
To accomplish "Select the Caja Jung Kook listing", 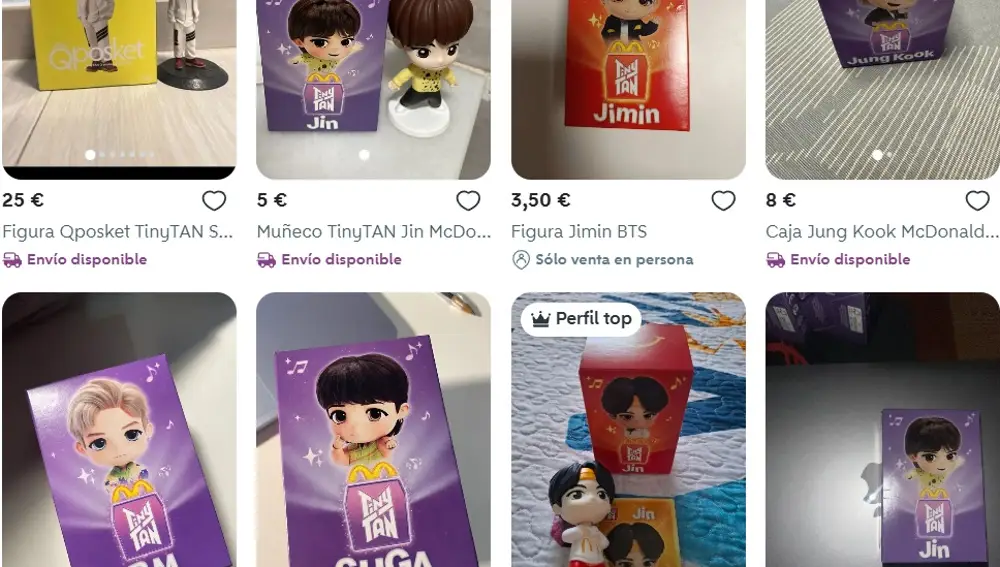I will pyautogui.click(x=881, y=231).
